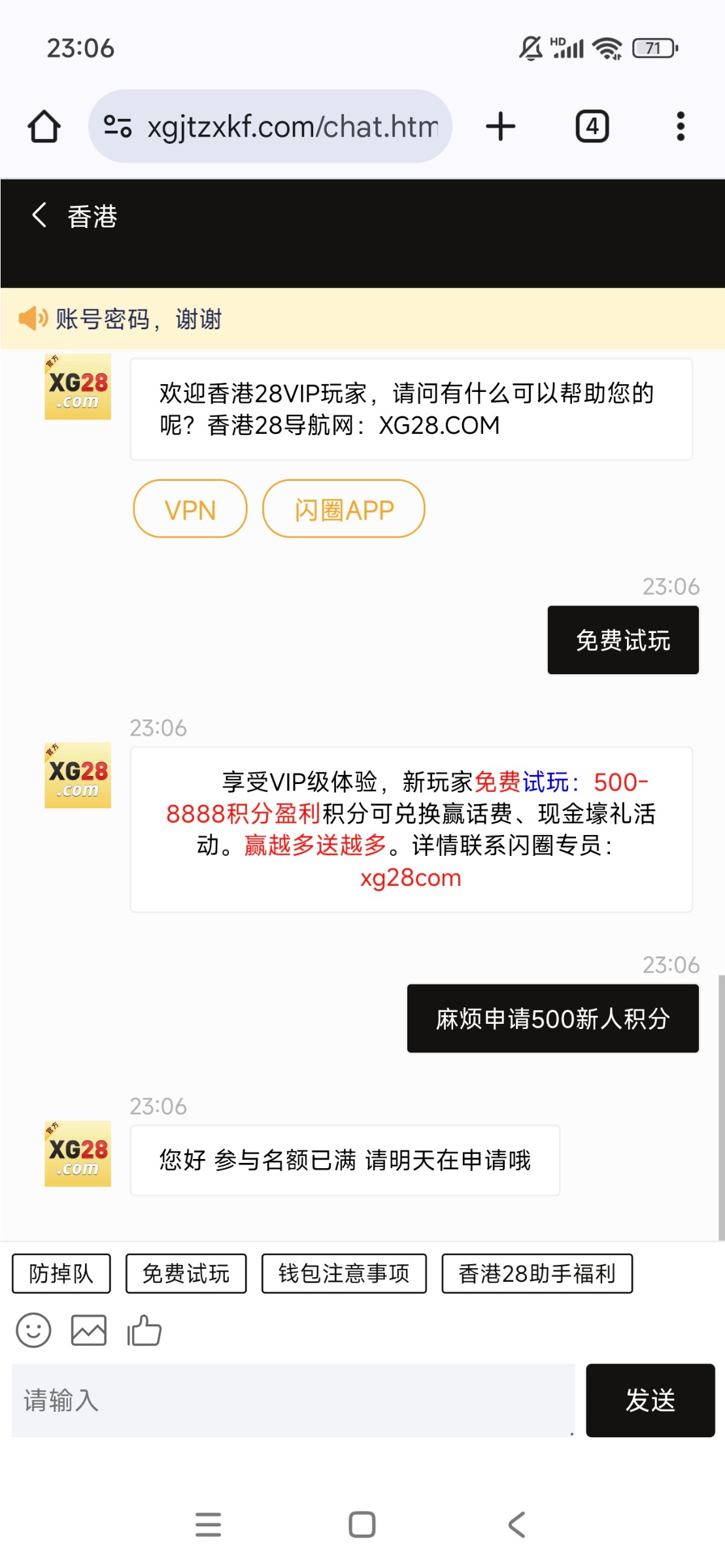Go back from the 香港 chat header
725x1568 pixels.
tap(39, 215)
